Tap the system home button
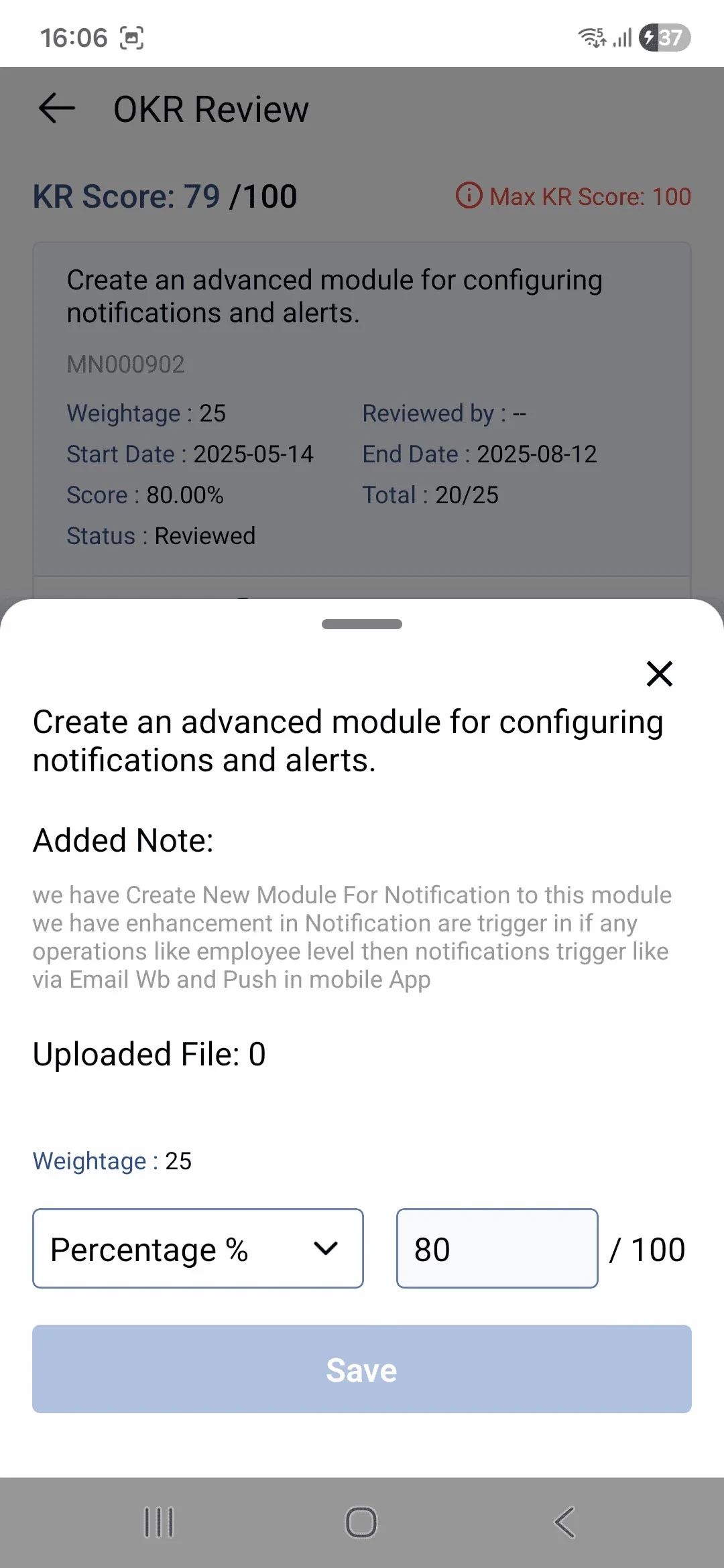Image resolution: width=724 pixels, height=1568 pixels. (361, 1522)
